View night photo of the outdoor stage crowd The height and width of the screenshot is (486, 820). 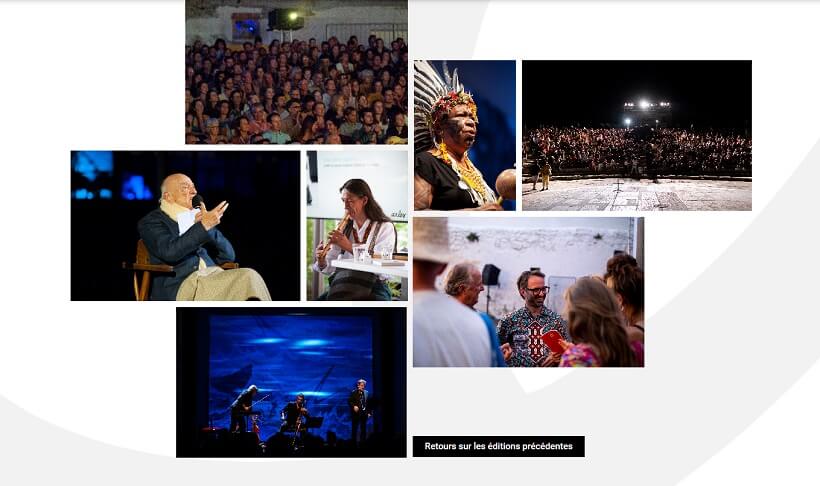[x=636, y=135]
